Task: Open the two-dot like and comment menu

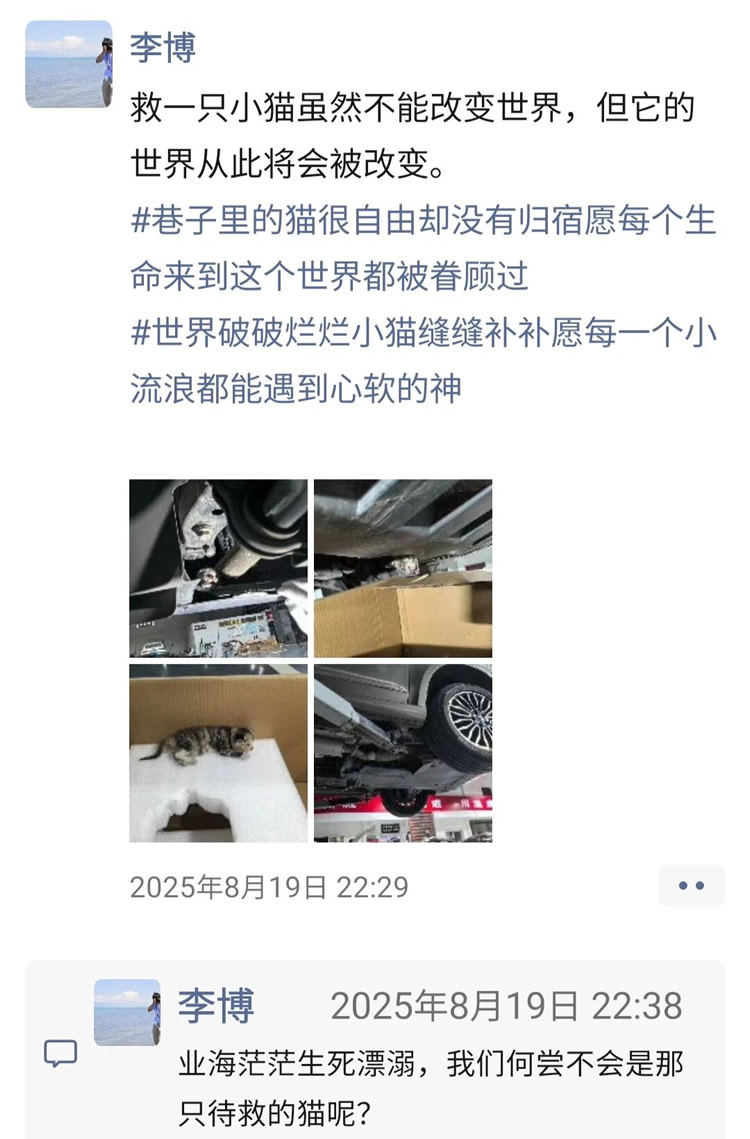Action: coord(691,886)
